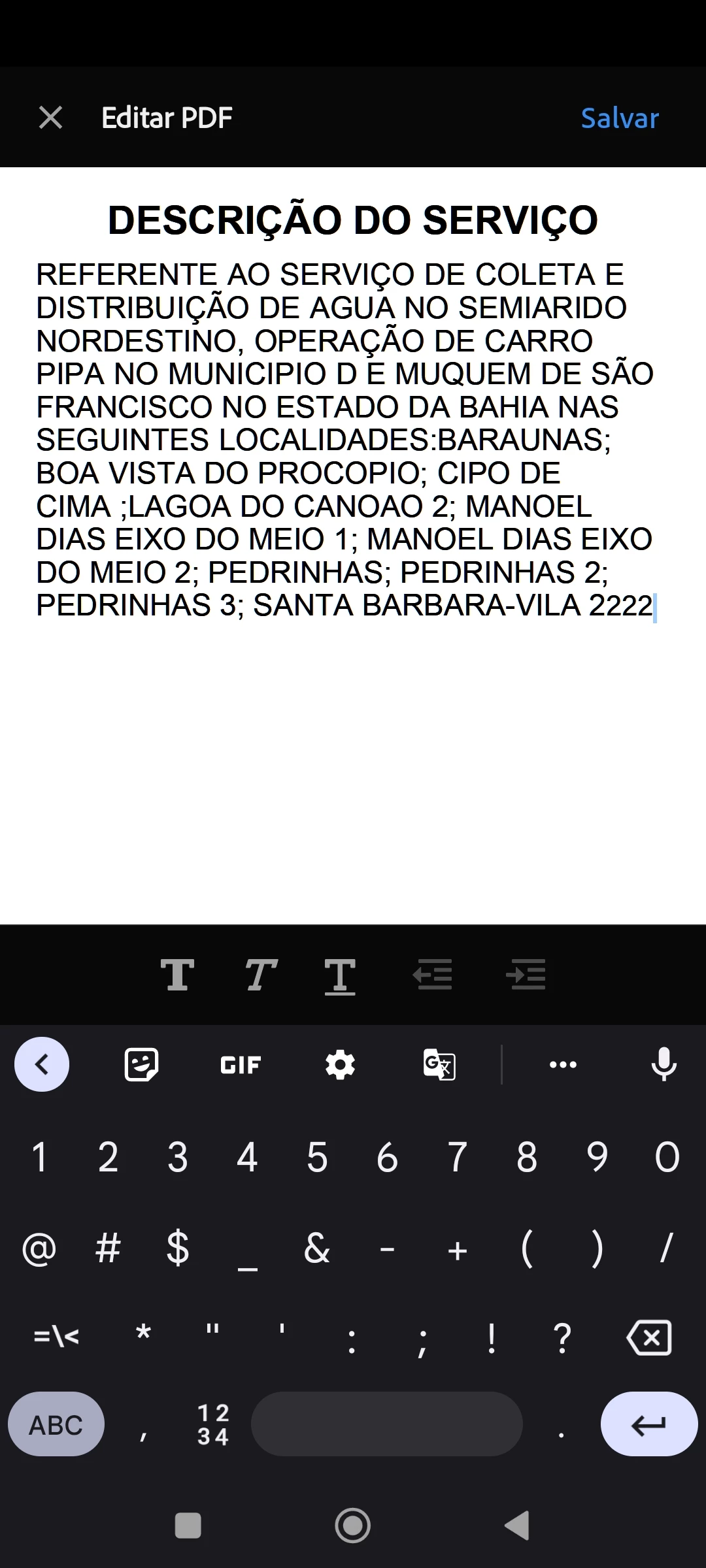The width and height of the screenshot is (706, 1568).
Task: Close the Editar PDF screen
Action: (x=50, y=118)
